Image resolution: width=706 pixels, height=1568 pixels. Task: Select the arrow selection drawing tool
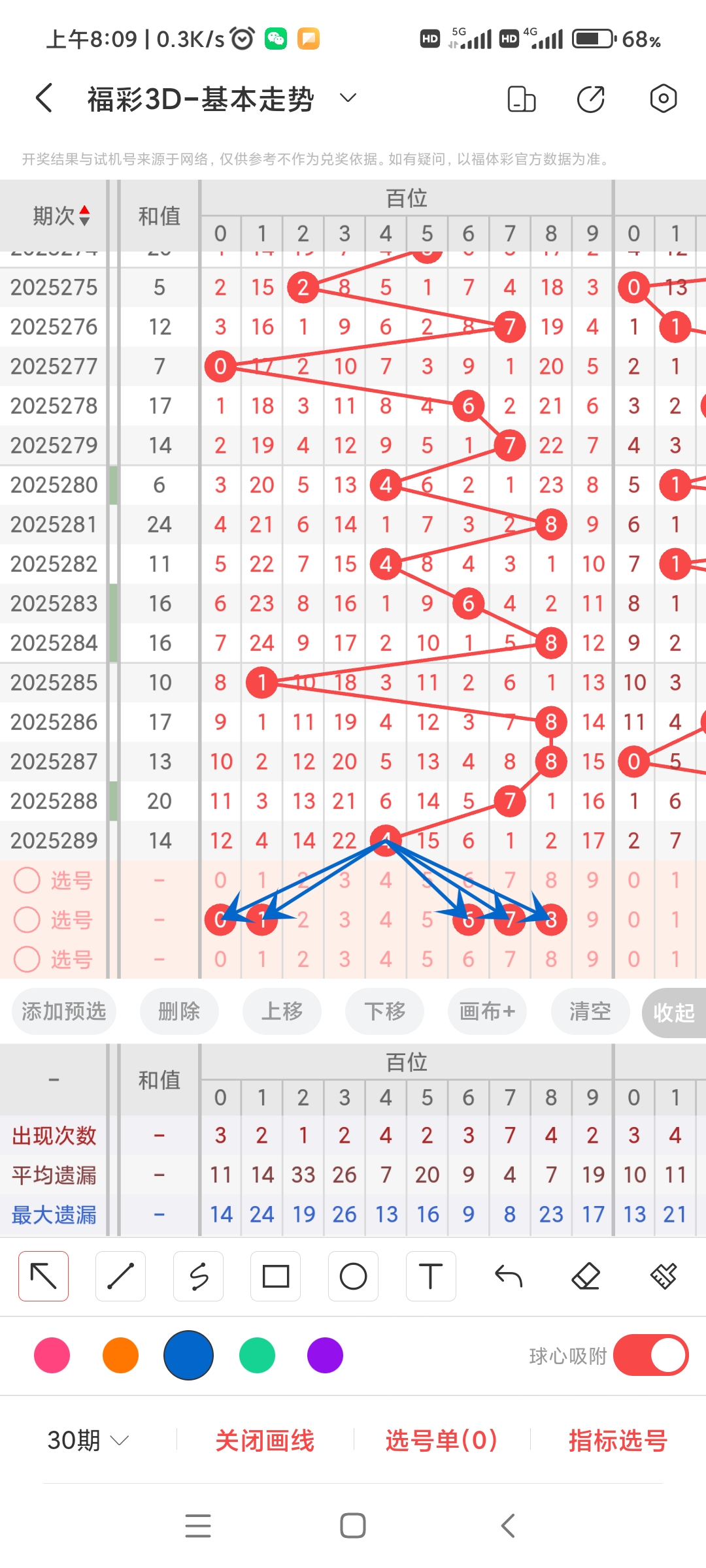tap(43, 1275)
